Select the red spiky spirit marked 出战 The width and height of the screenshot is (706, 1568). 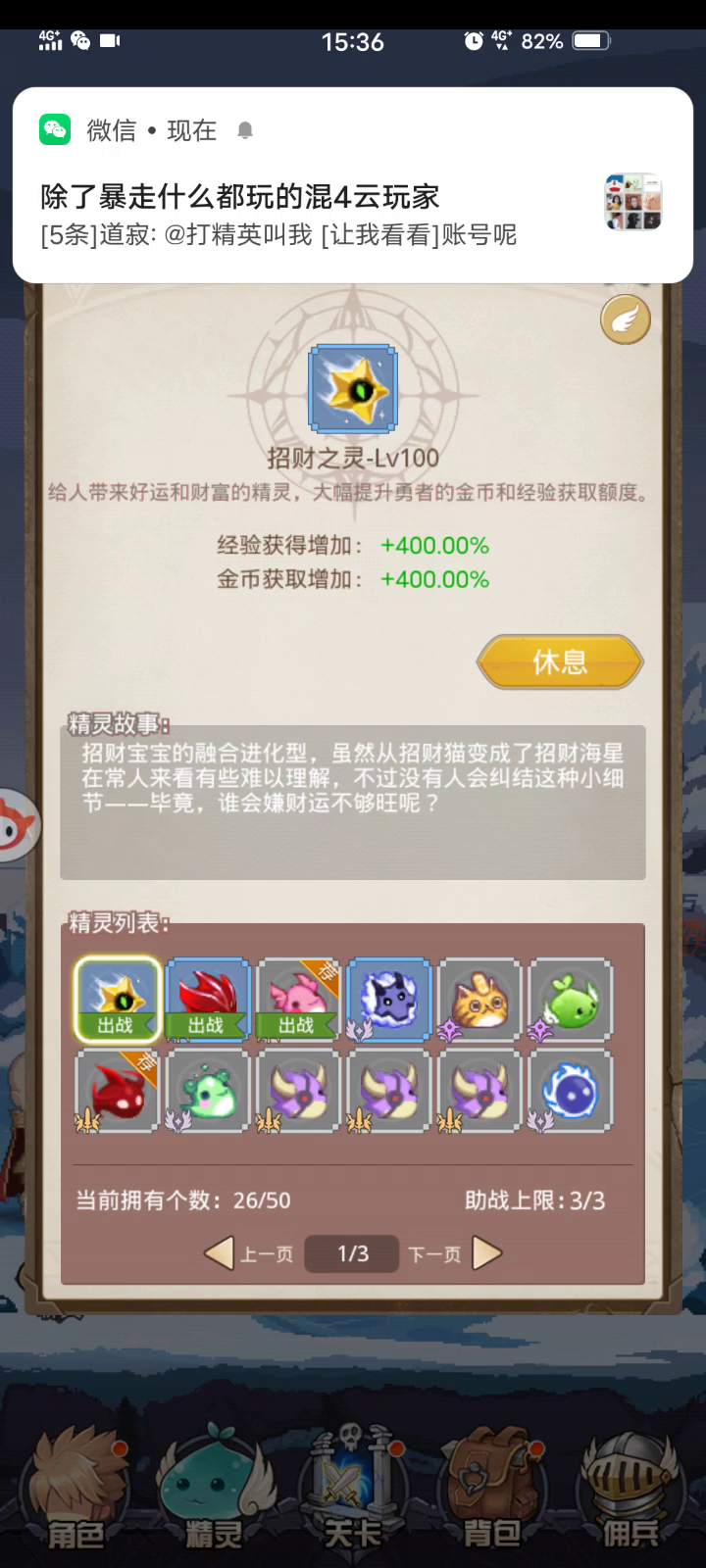[207, 999]
